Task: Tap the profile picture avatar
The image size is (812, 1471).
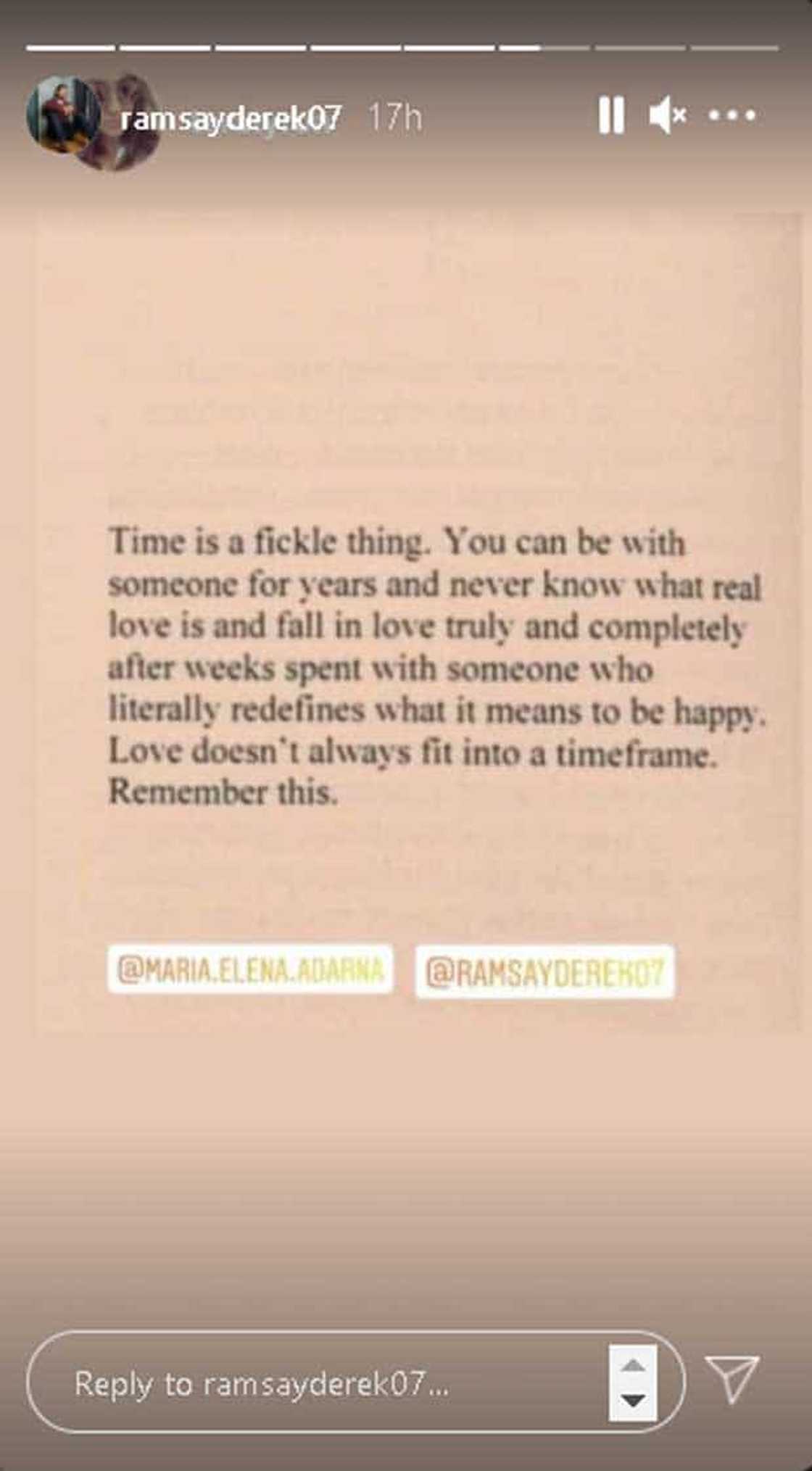Action: tap(63, 116)
